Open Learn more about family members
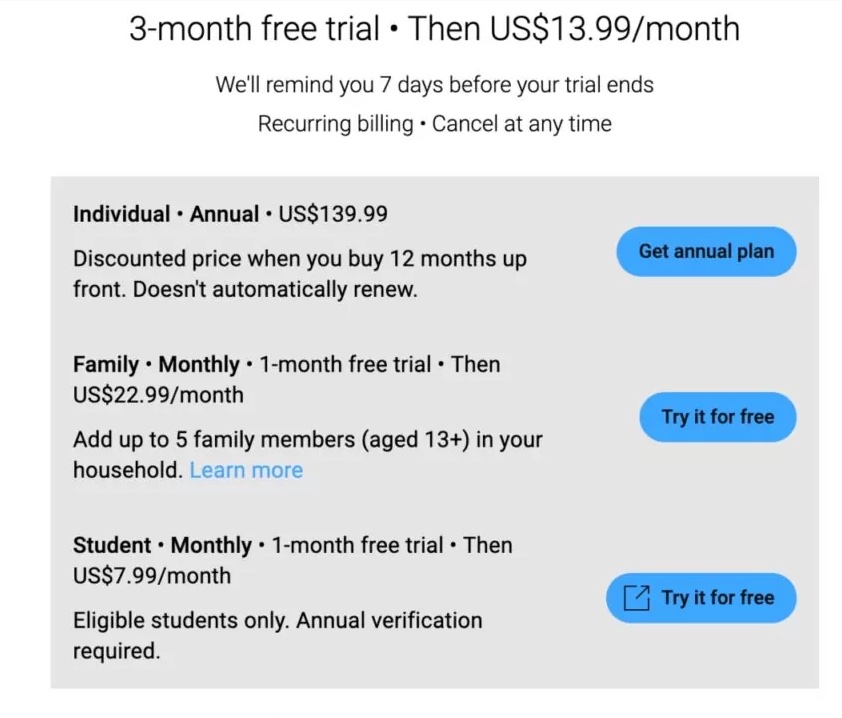 (x=246, y=470)
